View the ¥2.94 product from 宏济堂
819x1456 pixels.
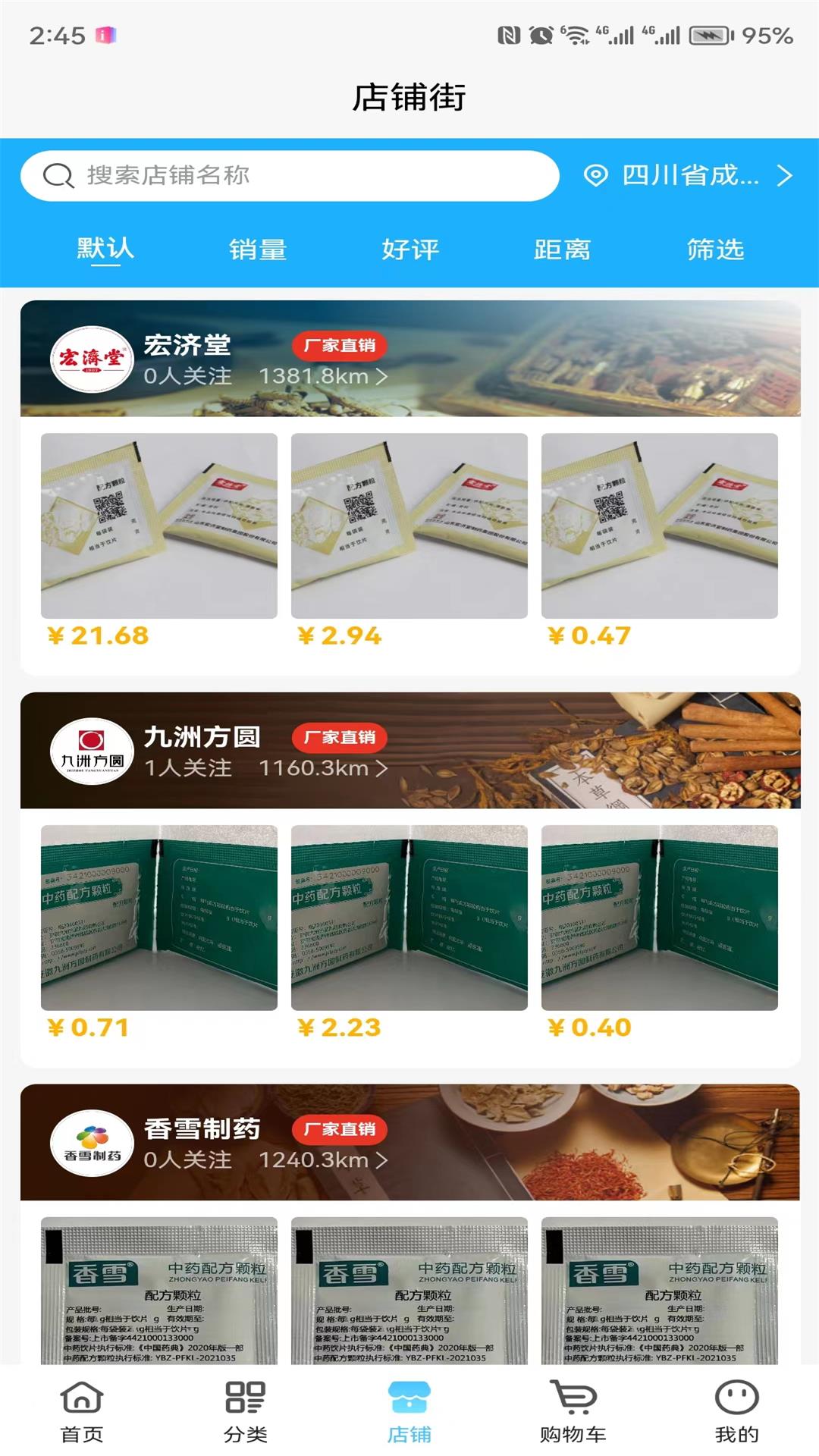click(409, 526)
